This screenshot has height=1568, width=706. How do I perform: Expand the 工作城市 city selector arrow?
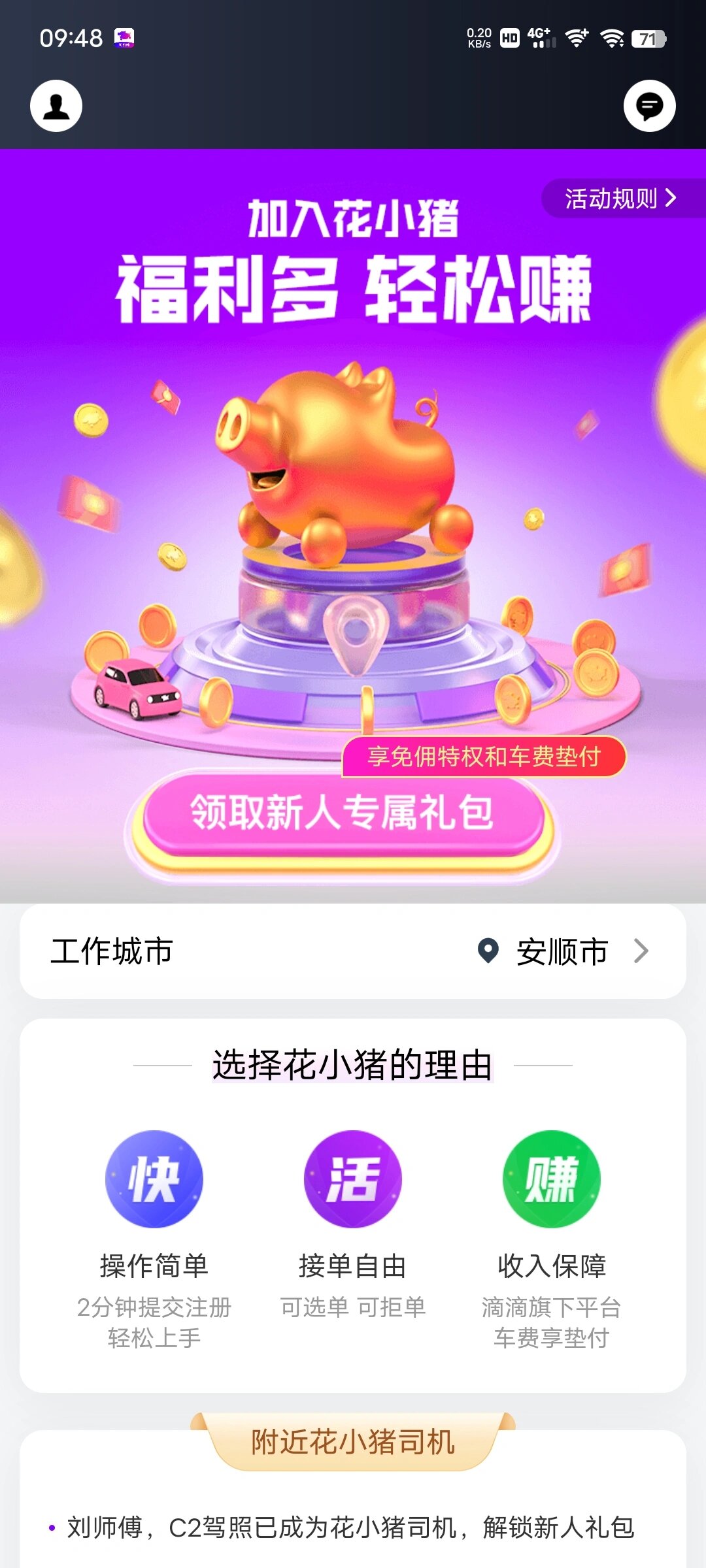pyautogui.click(x=643, y=951)
